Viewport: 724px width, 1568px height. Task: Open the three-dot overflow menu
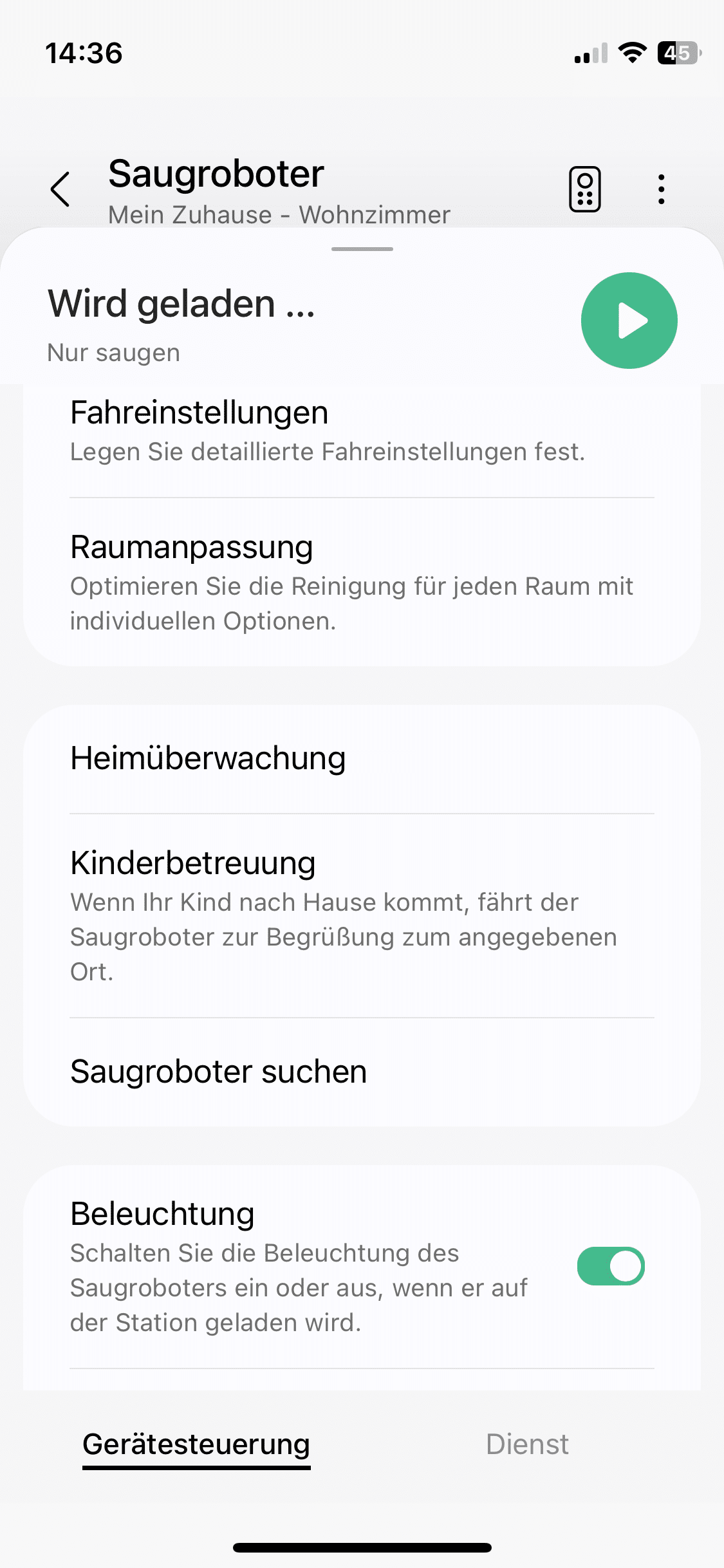point(661,189)
